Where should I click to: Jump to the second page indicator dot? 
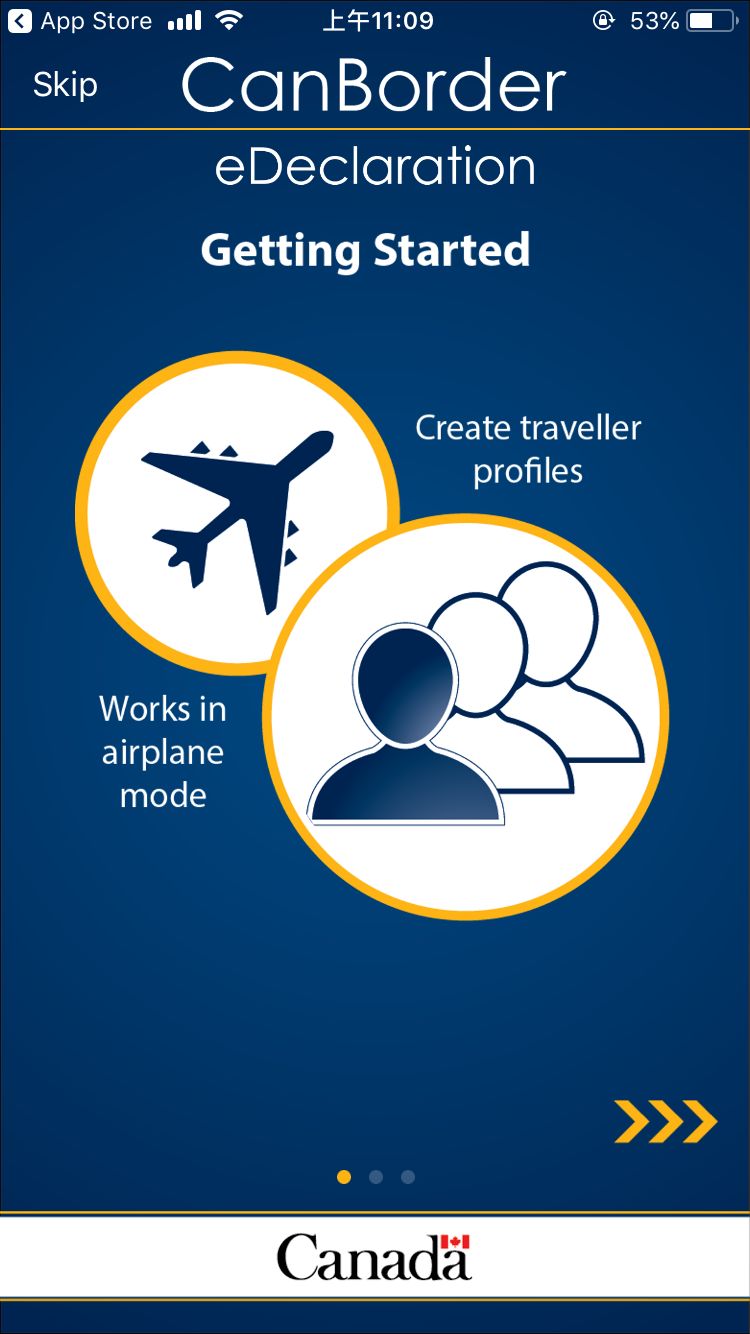coord(376,1177)
